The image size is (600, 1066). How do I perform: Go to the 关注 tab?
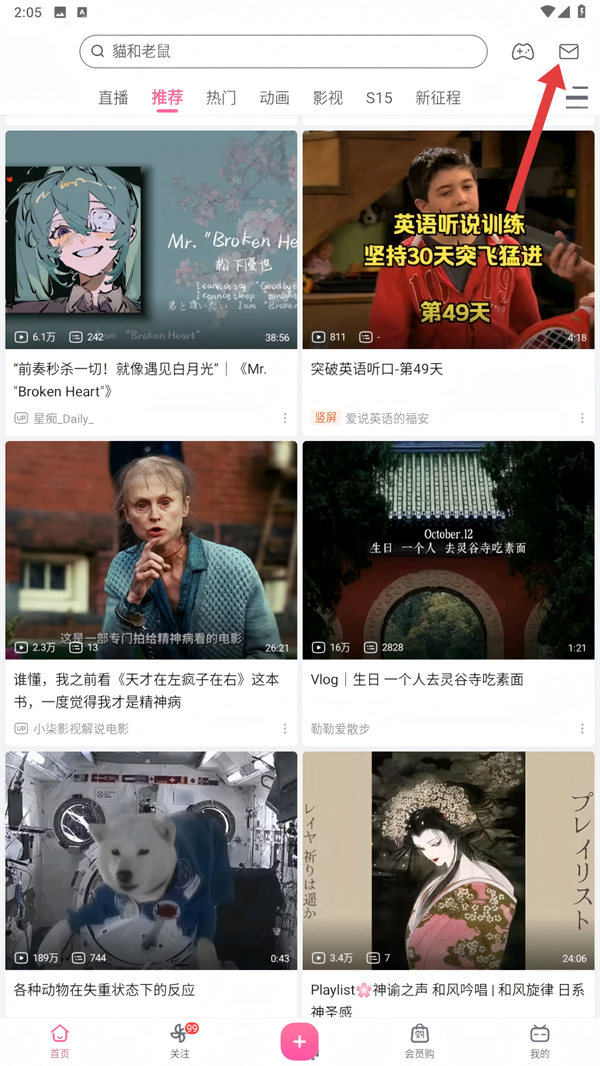coord(180,1041)
